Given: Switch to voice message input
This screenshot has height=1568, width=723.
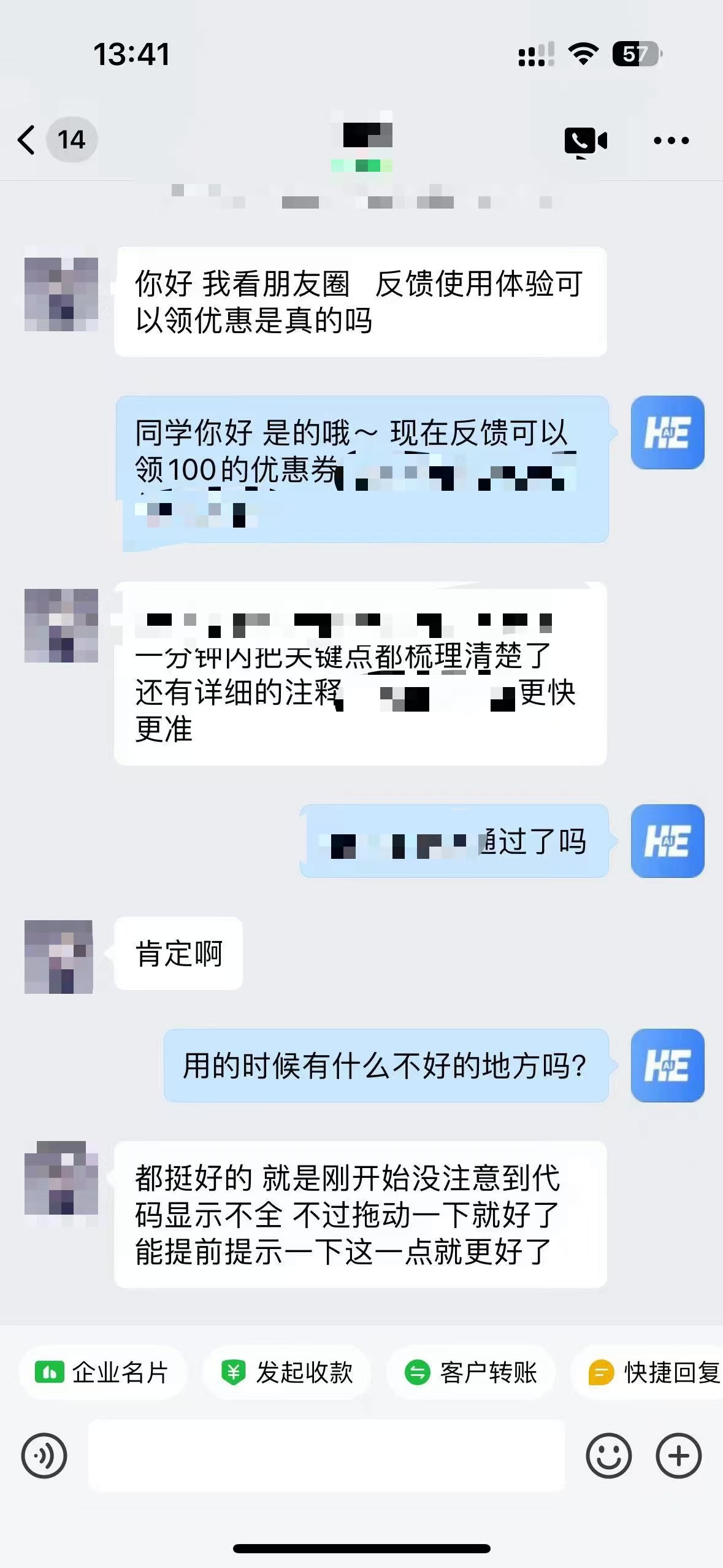Looking at the screenshot, I should coord(44,1455).
